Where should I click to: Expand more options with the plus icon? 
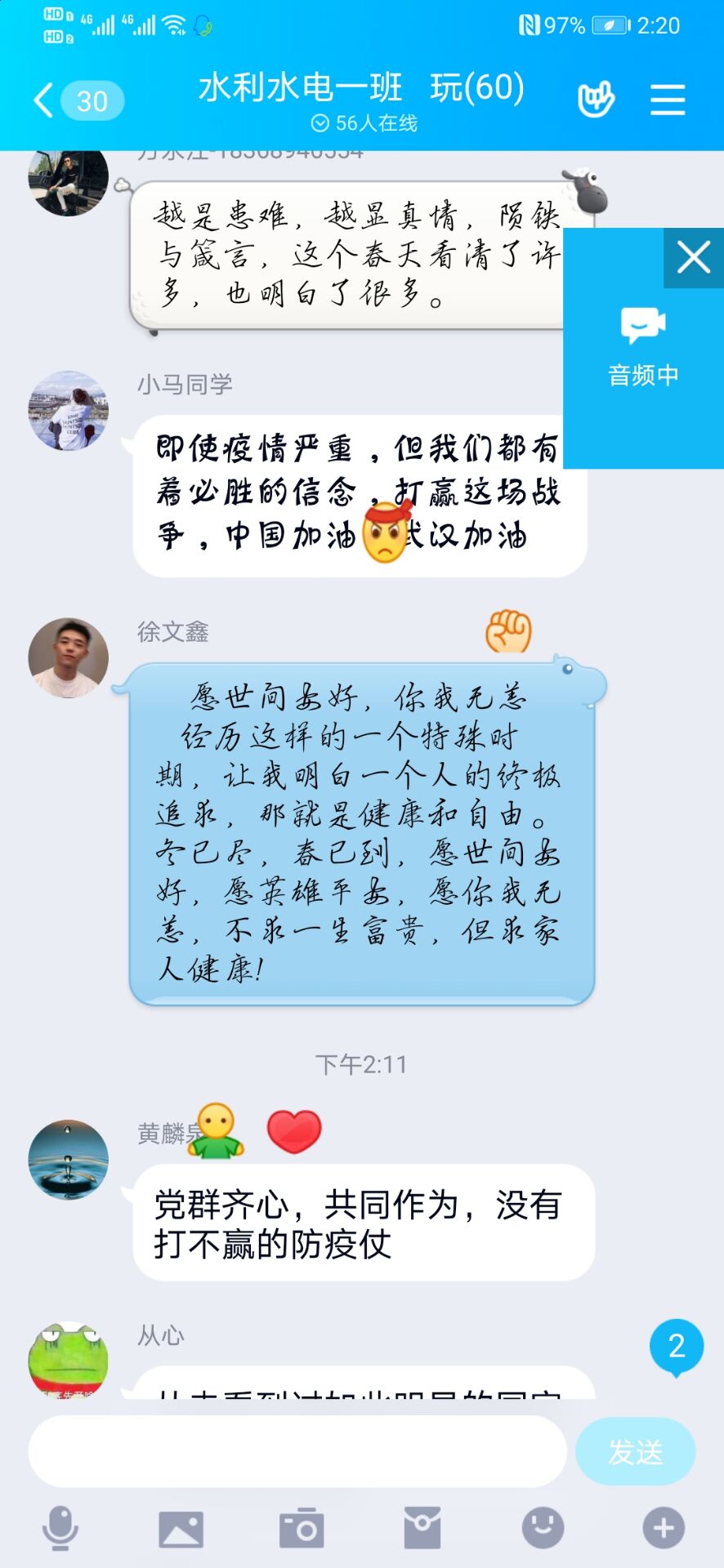pyautogui.click(x=663, y=1528)
